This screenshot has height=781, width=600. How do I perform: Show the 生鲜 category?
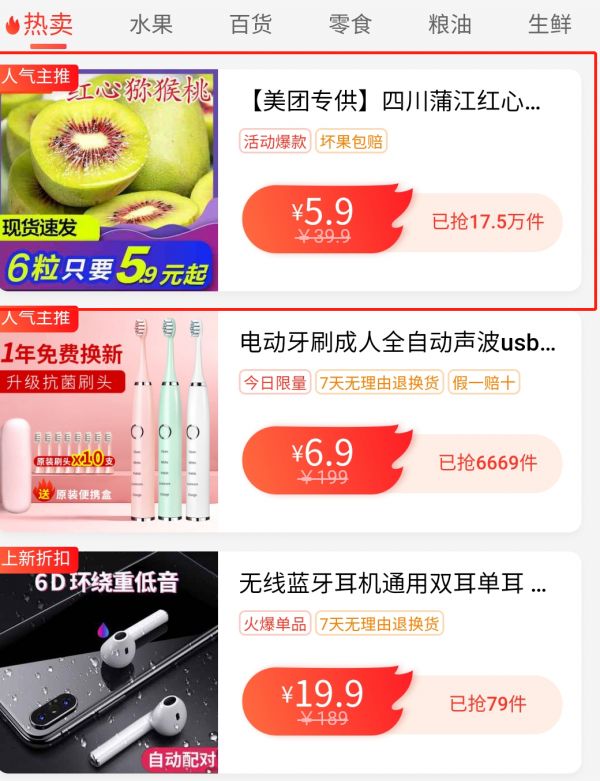pyautogui.click(x=549, y=24)
